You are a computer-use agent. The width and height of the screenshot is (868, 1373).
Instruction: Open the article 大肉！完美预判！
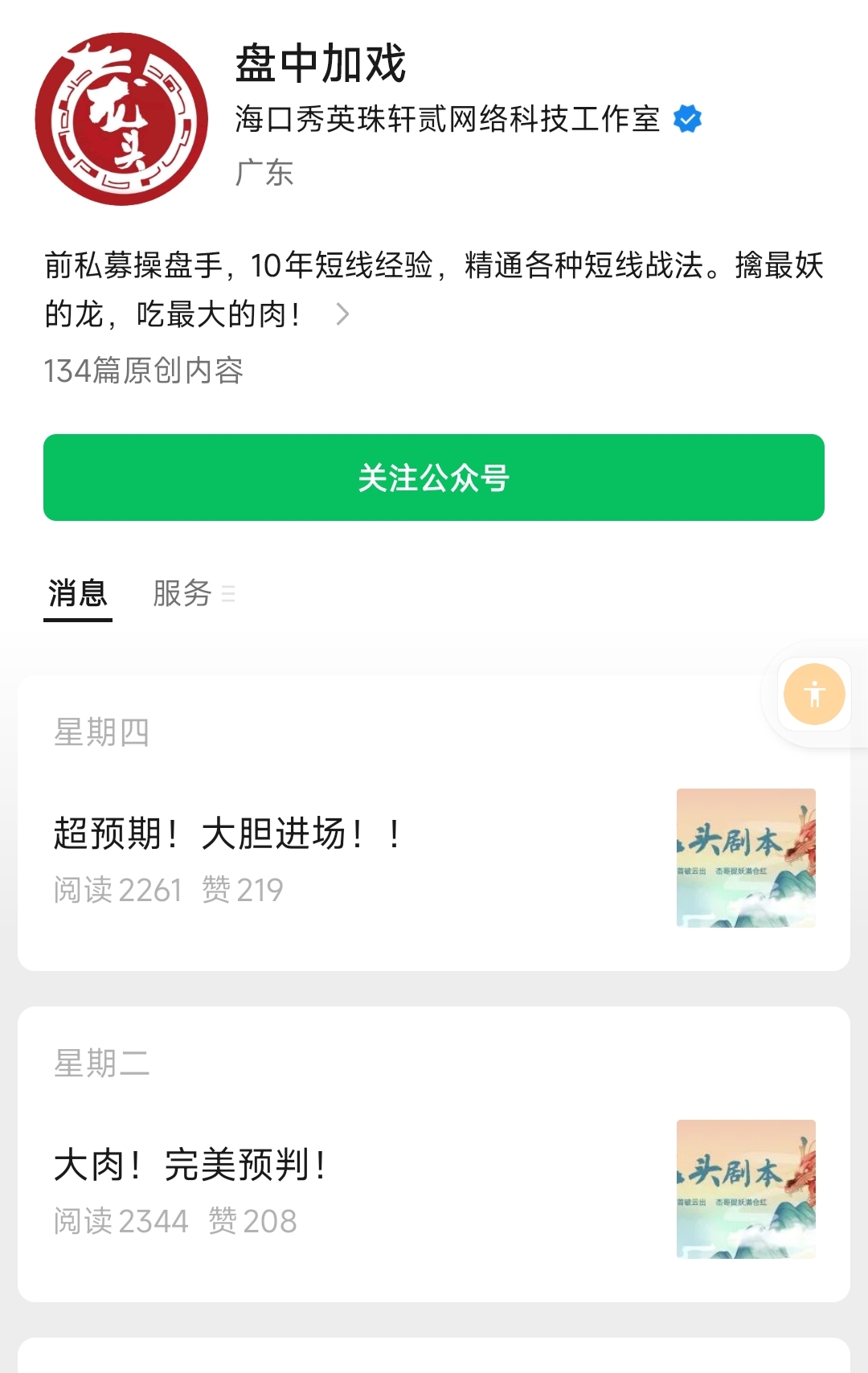[190, 1165]
